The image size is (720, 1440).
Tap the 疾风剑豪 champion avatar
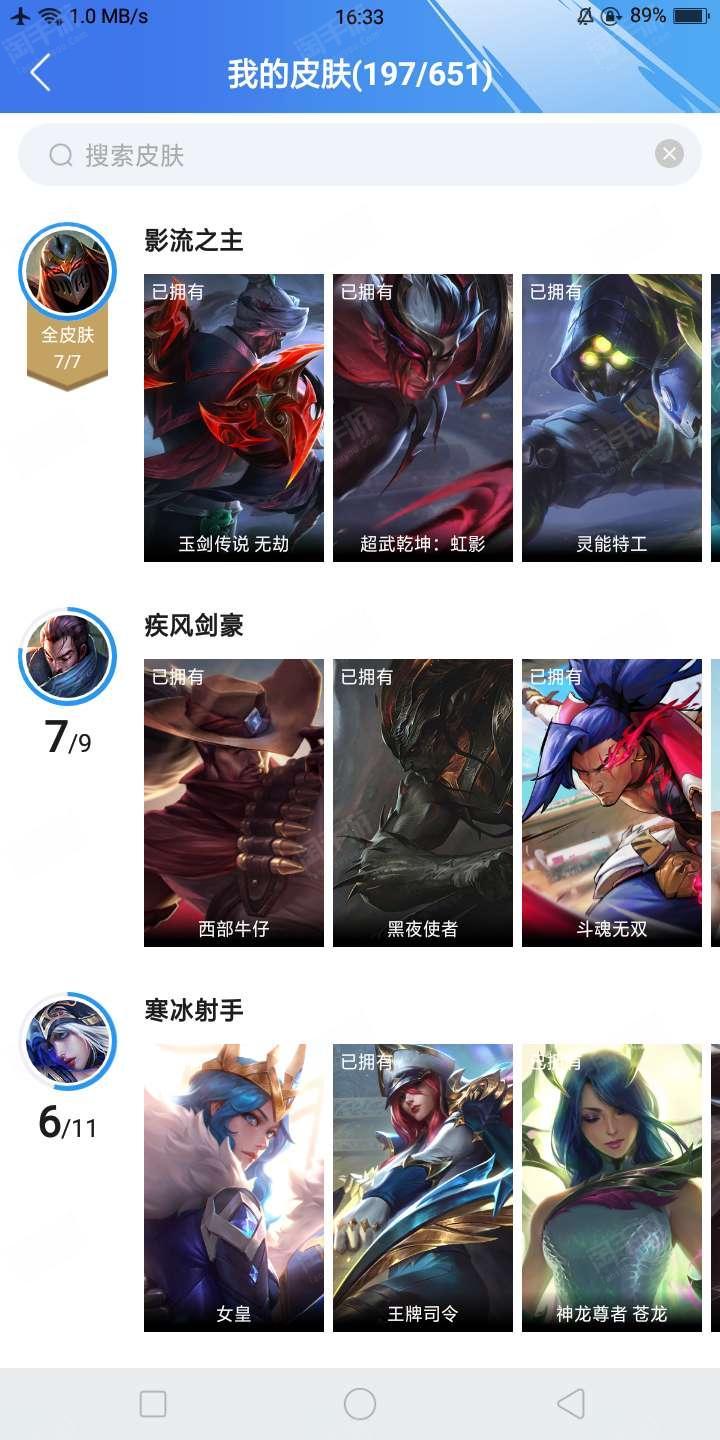coord(67,656)
